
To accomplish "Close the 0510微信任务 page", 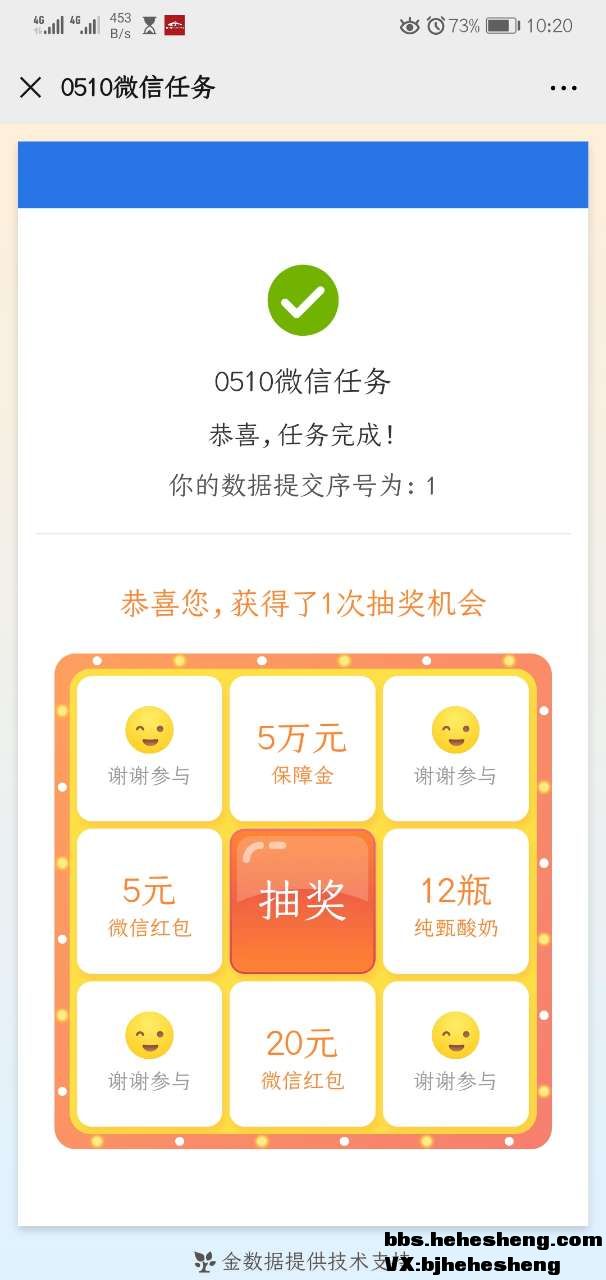I will click(31, 87).
